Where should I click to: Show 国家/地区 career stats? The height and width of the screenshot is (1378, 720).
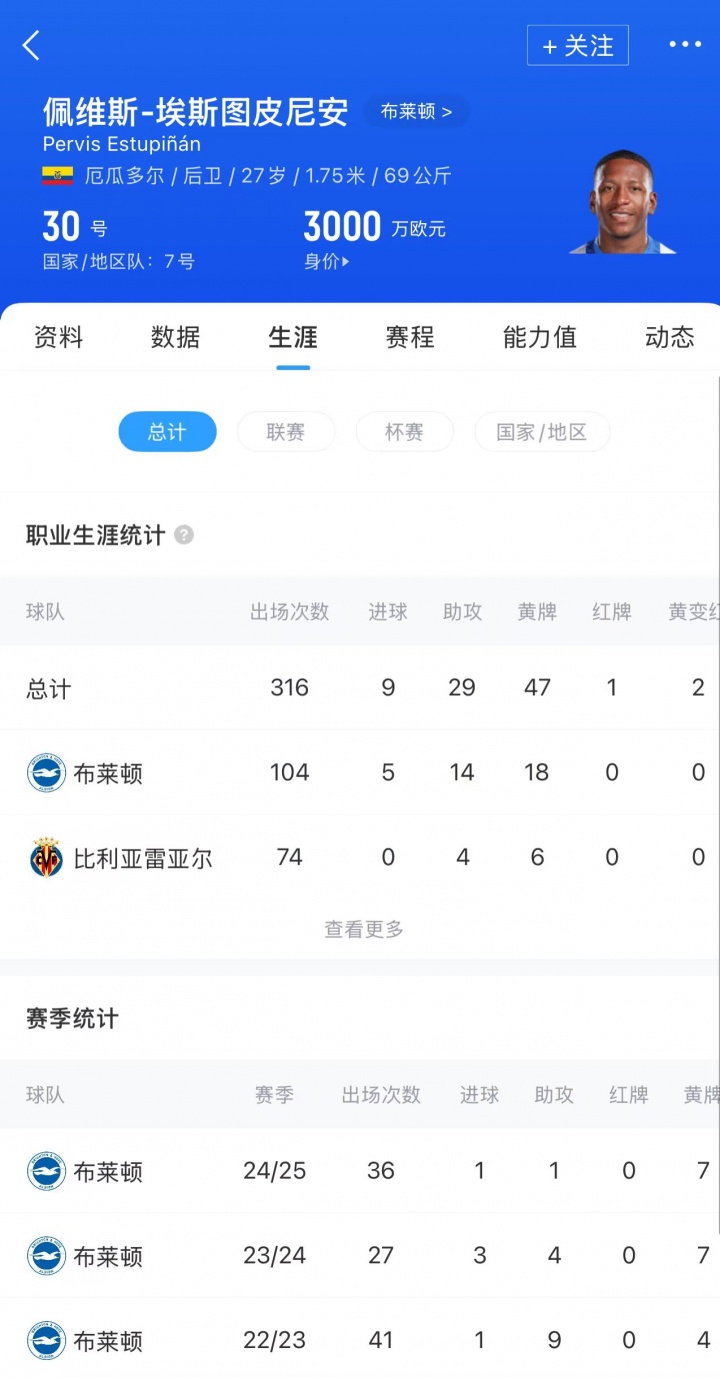click(542, 432)
